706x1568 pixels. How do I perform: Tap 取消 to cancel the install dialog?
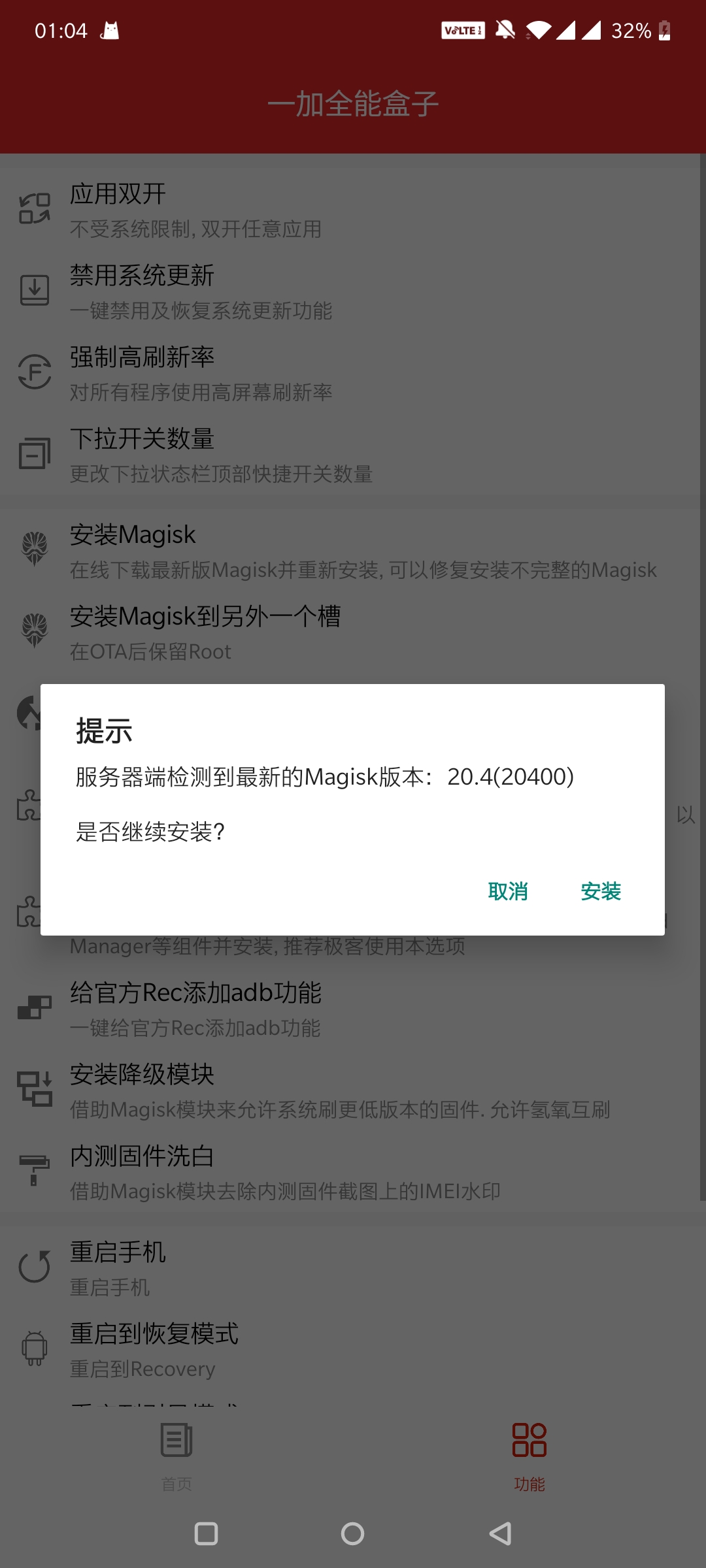point(508,891)
